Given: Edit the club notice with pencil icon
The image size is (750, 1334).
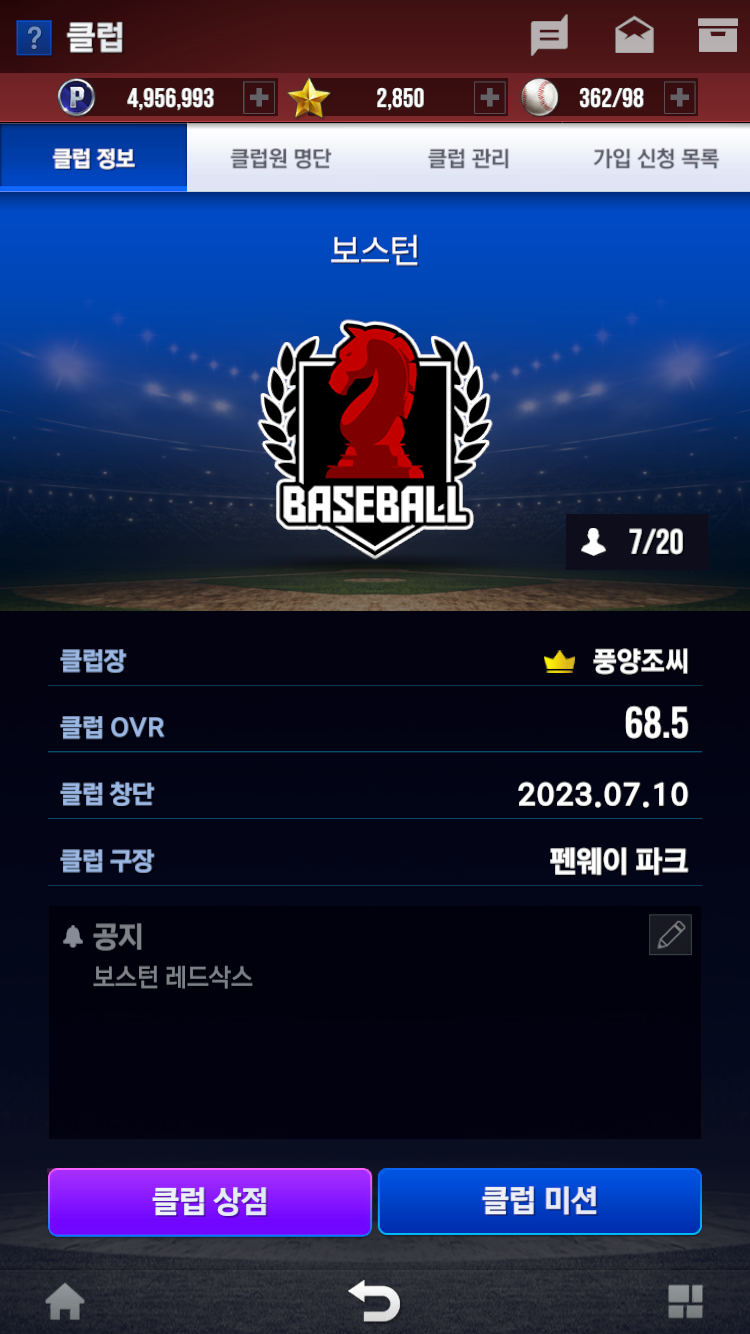Looking at the screenshot, I should (x=670, y=935).
